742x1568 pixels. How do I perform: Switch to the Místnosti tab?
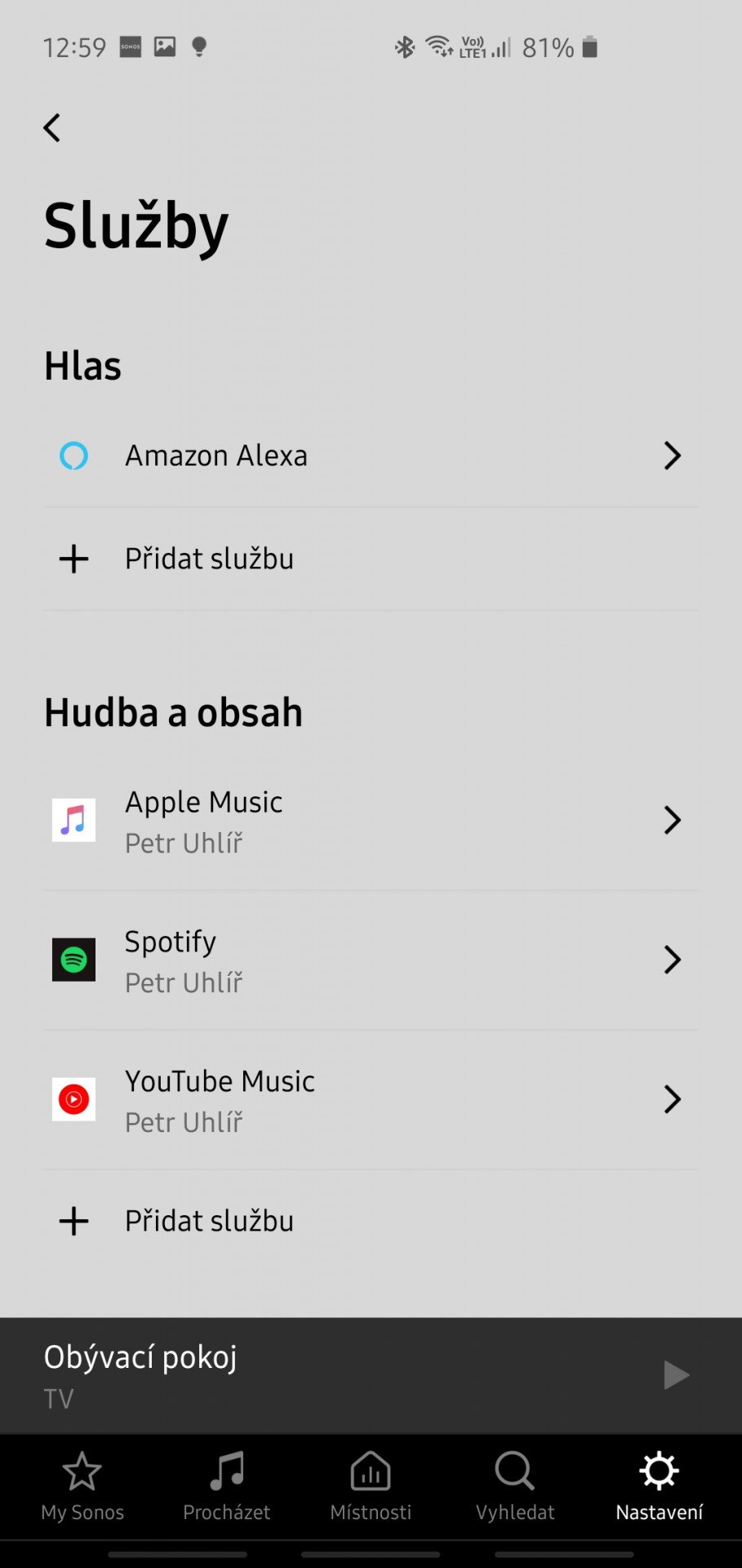click(371, 1487)
